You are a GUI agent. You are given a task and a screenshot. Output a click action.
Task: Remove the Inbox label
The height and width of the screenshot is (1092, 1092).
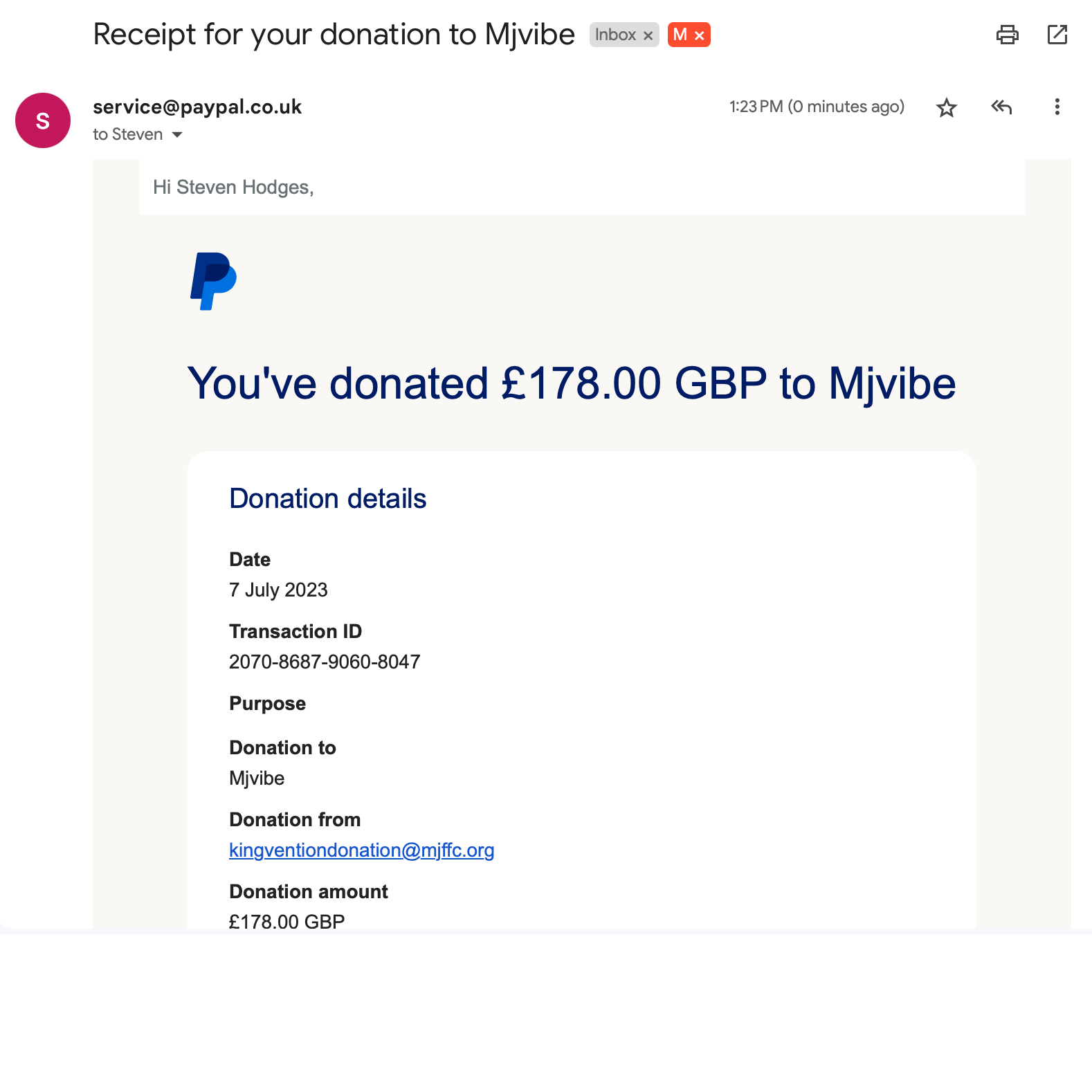[648, 35]
